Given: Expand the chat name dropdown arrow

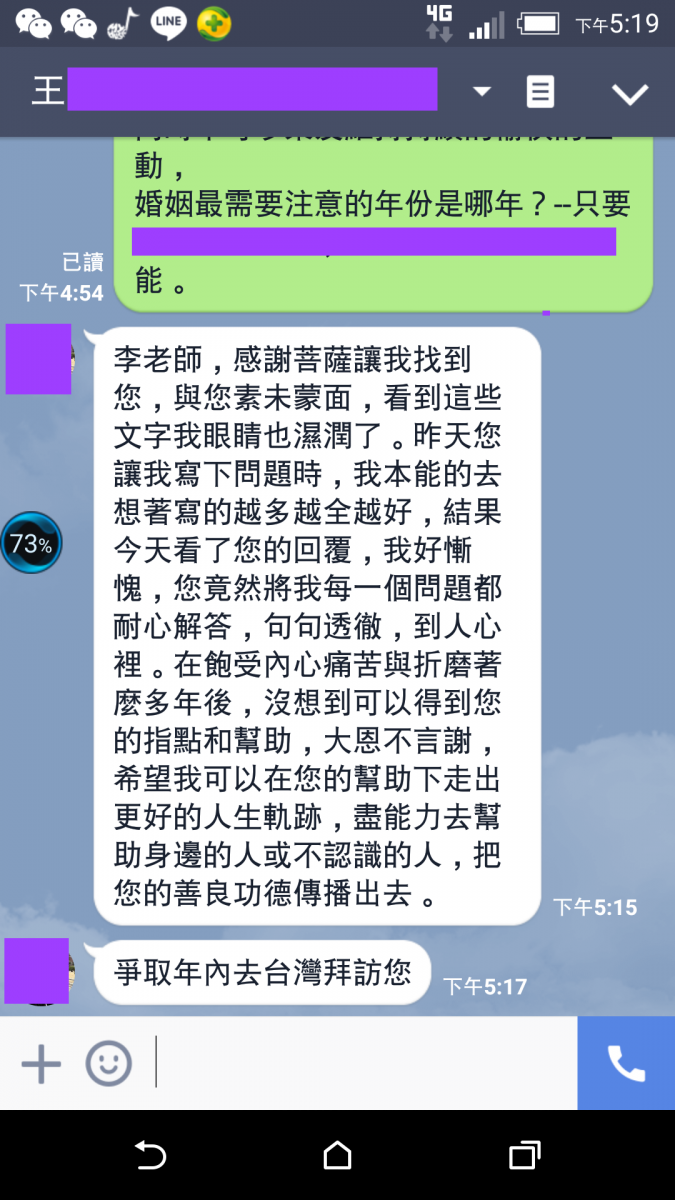Looking at the screenshot, I should pos(482,92).
